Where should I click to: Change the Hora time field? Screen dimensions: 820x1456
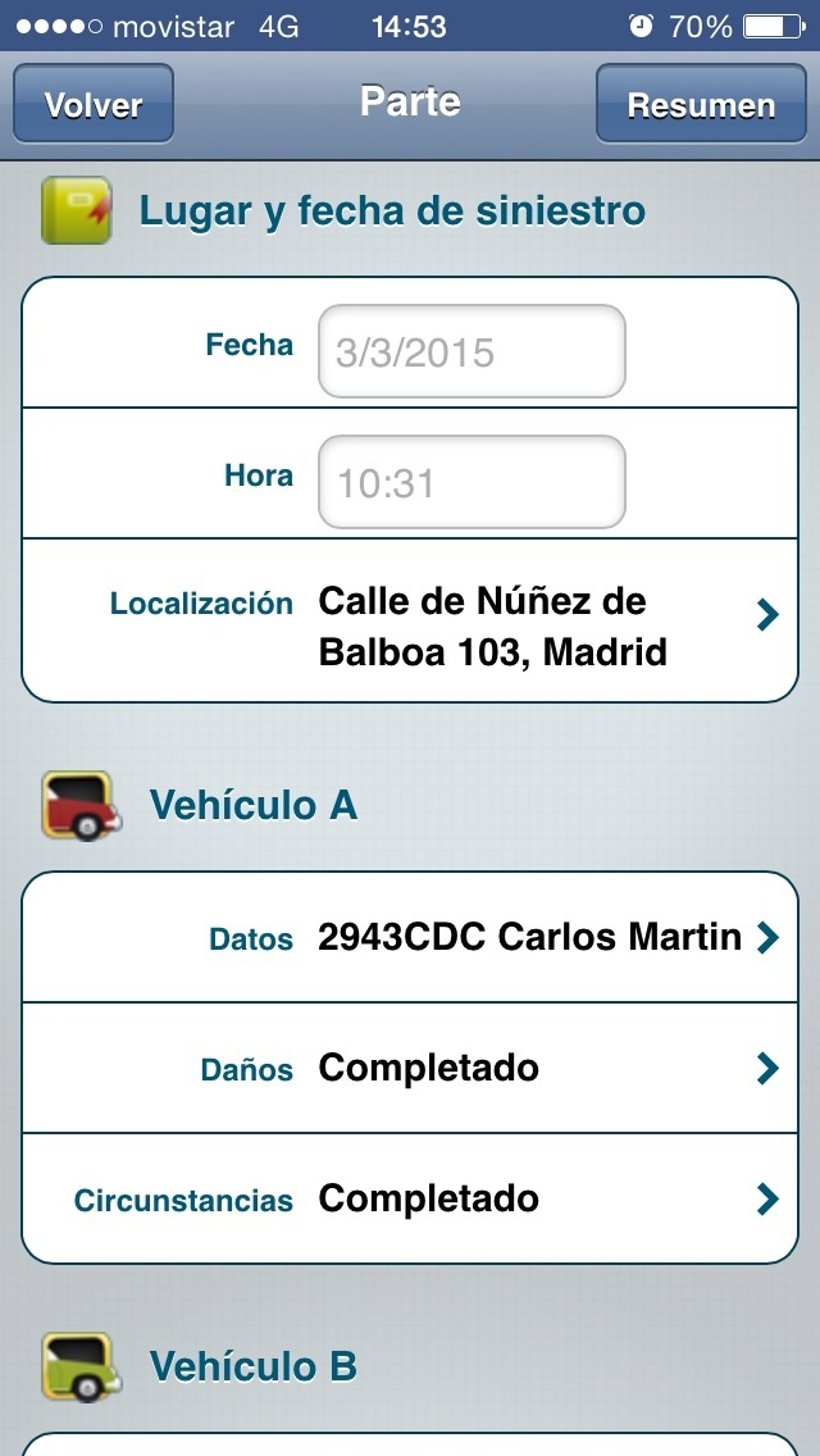(x=471, y=482)
